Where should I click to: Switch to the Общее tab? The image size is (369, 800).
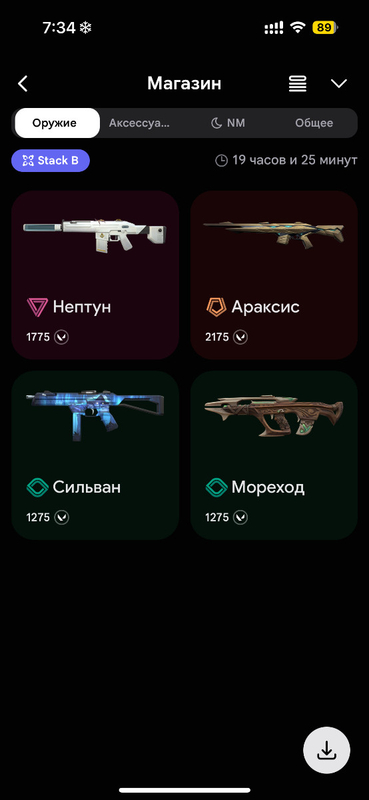pos(314,123)
